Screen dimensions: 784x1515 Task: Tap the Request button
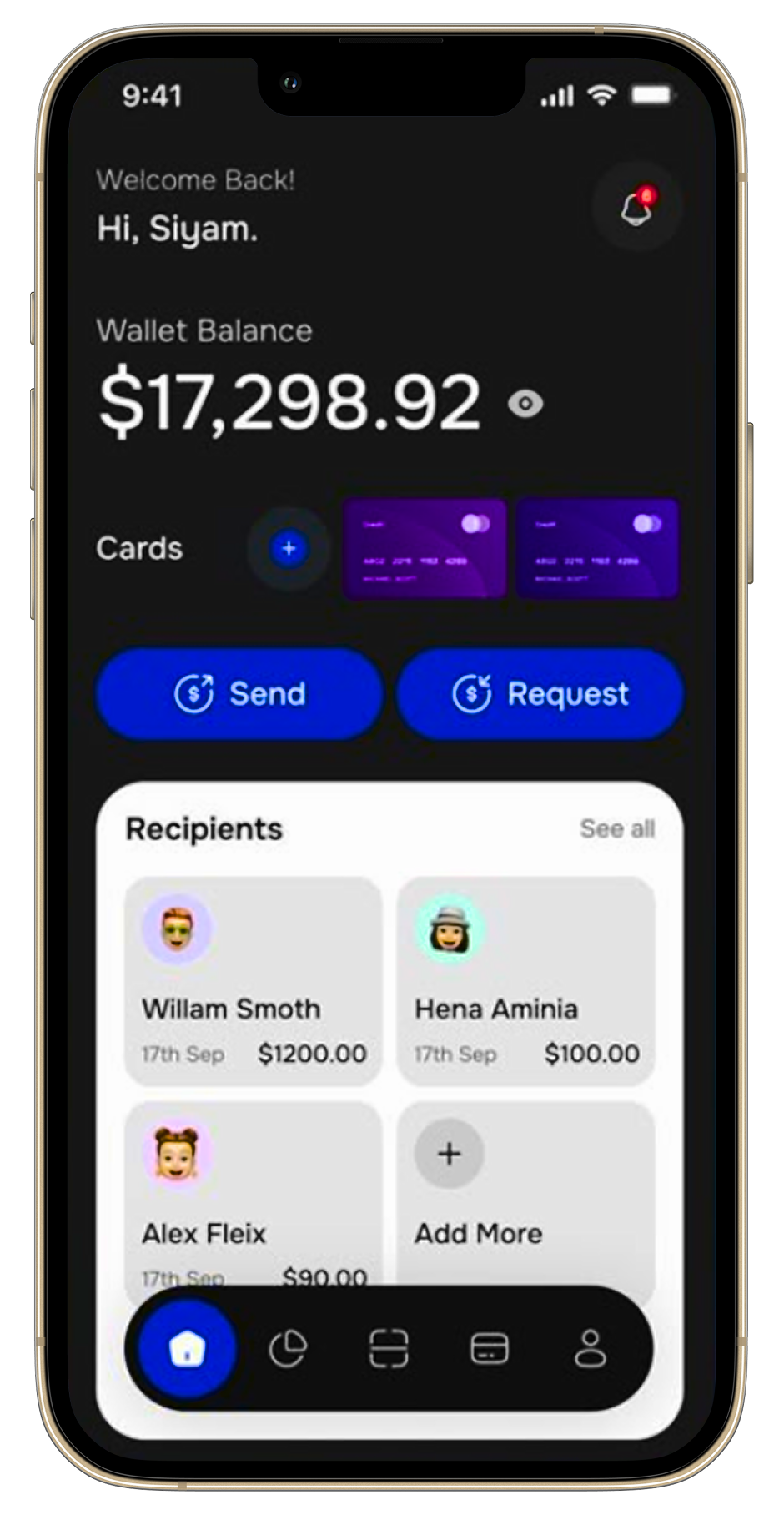(540, 694)
